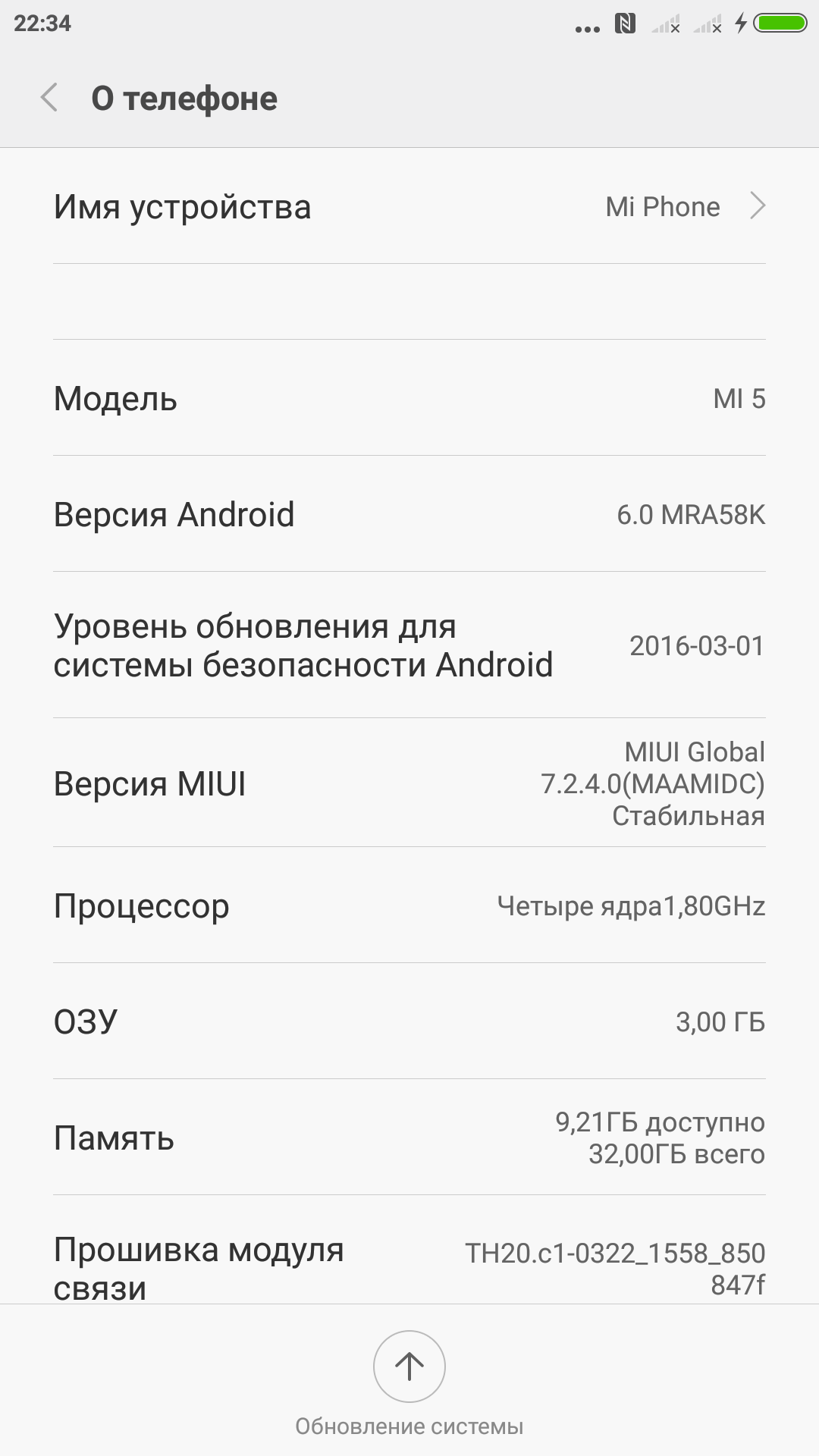Tap the ОЗУ row

pos(409,1021)
